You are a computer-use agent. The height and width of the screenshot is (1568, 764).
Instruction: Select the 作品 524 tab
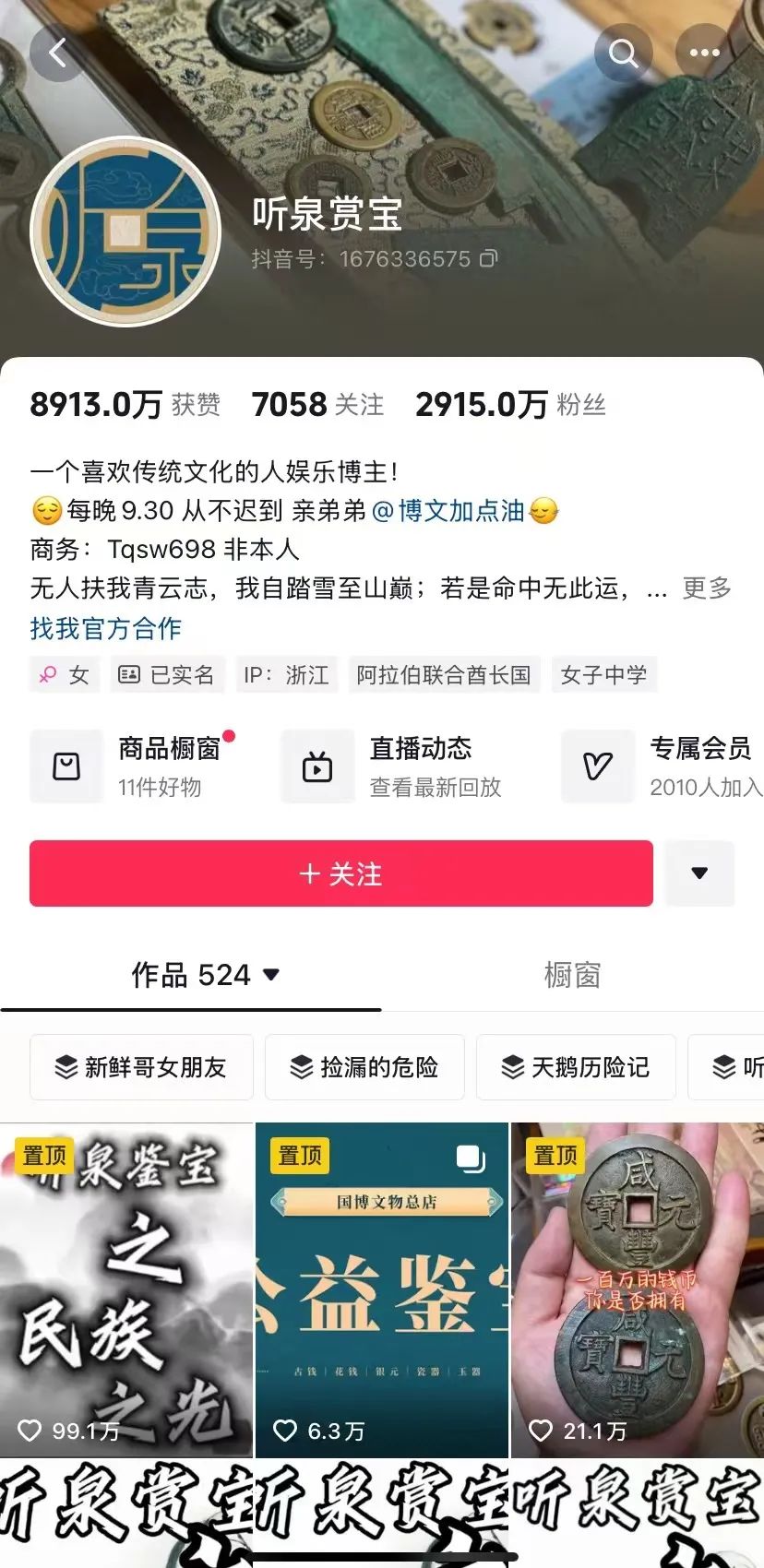coord(205,975)
